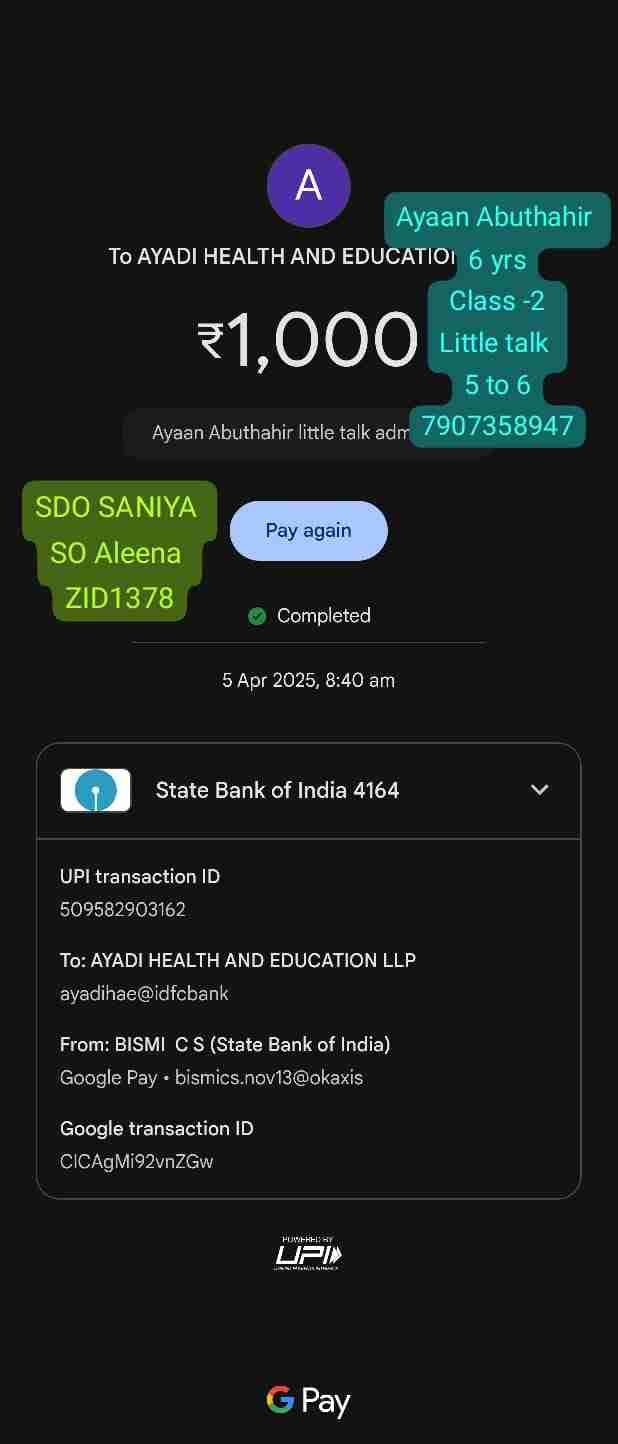Open the AYADI HEALTH recipient avatar
Screen dimensions: 618x1444
pyautogui.click(x=308, y=186)
